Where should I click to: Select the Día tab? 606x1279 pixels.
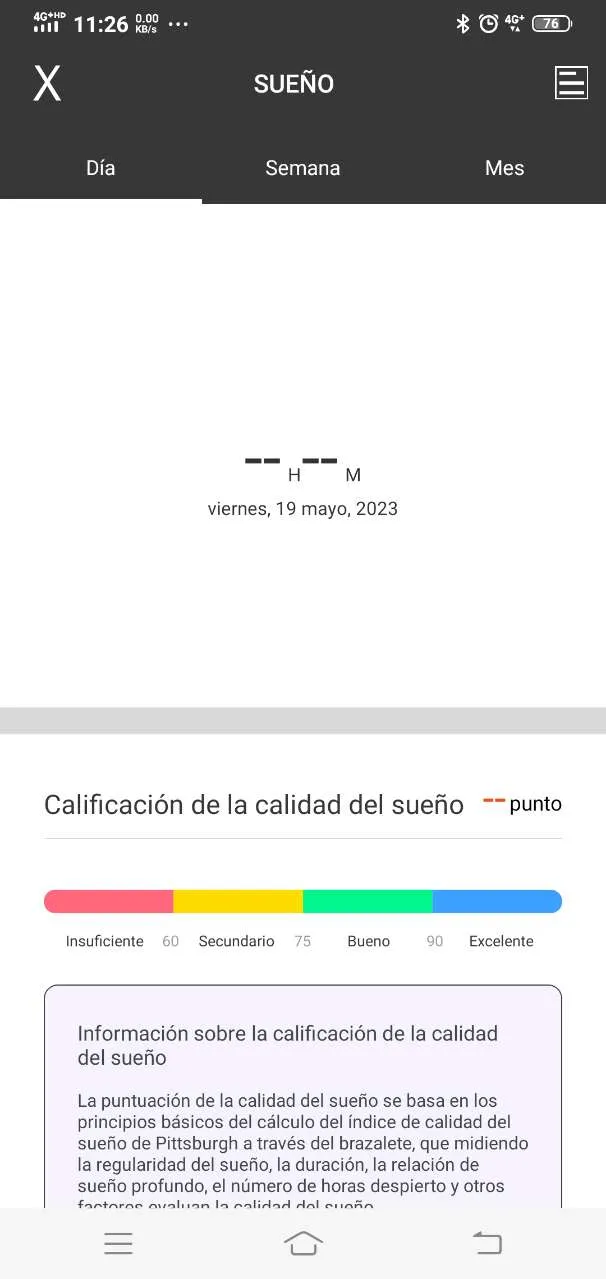coord(100,168)
